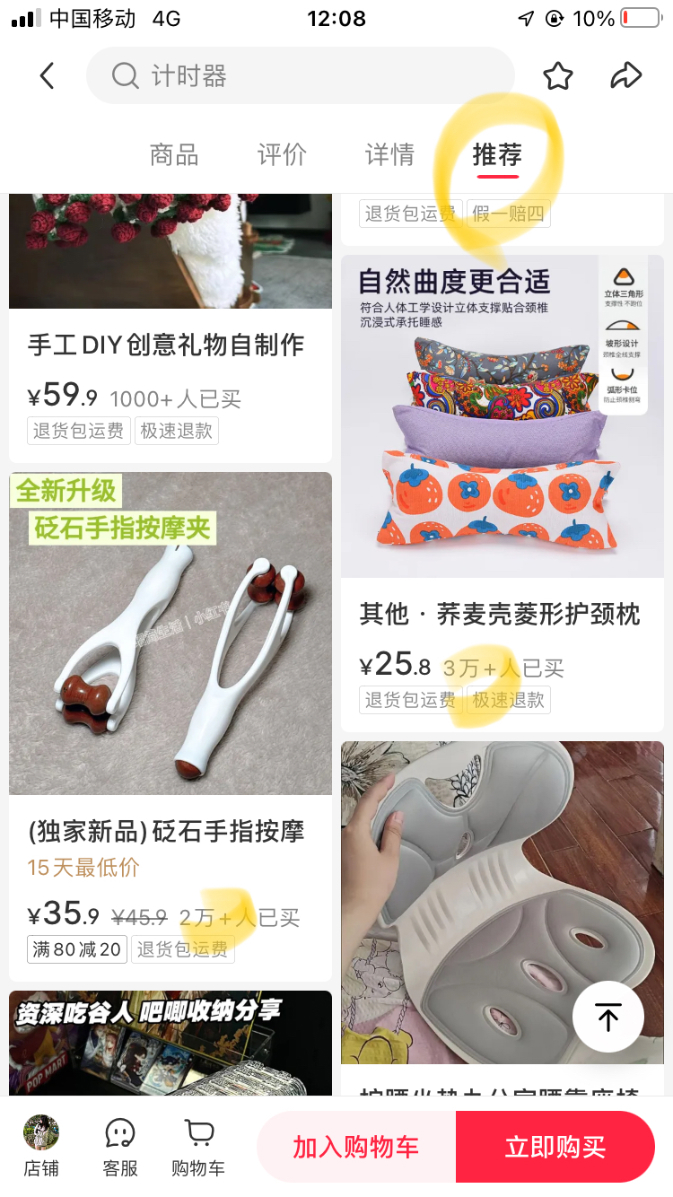Screen dimensions: 673x1197
Task: Share this product
Action: tap(626, 76)
